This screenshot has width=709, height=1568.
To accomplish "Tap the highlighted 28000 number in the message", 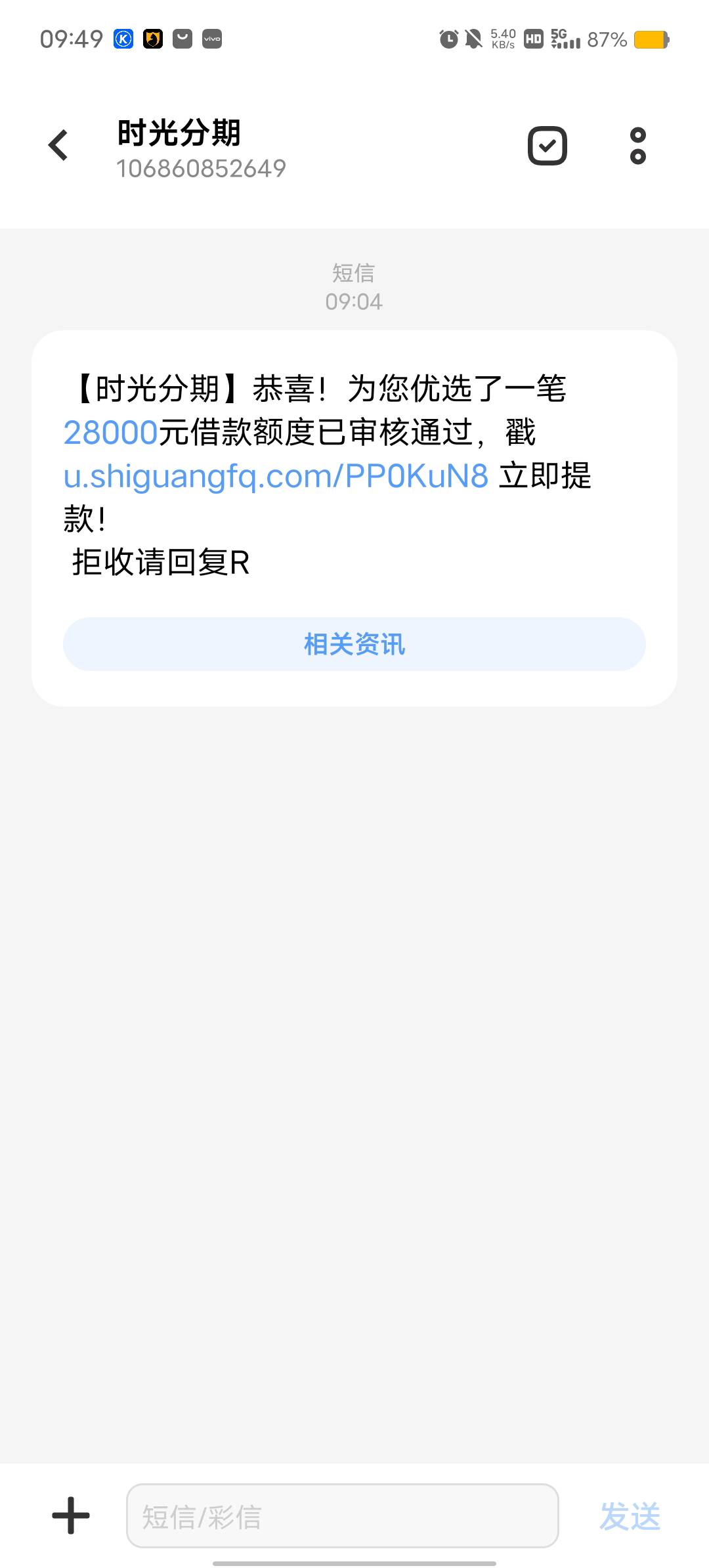I will (110, 433).
